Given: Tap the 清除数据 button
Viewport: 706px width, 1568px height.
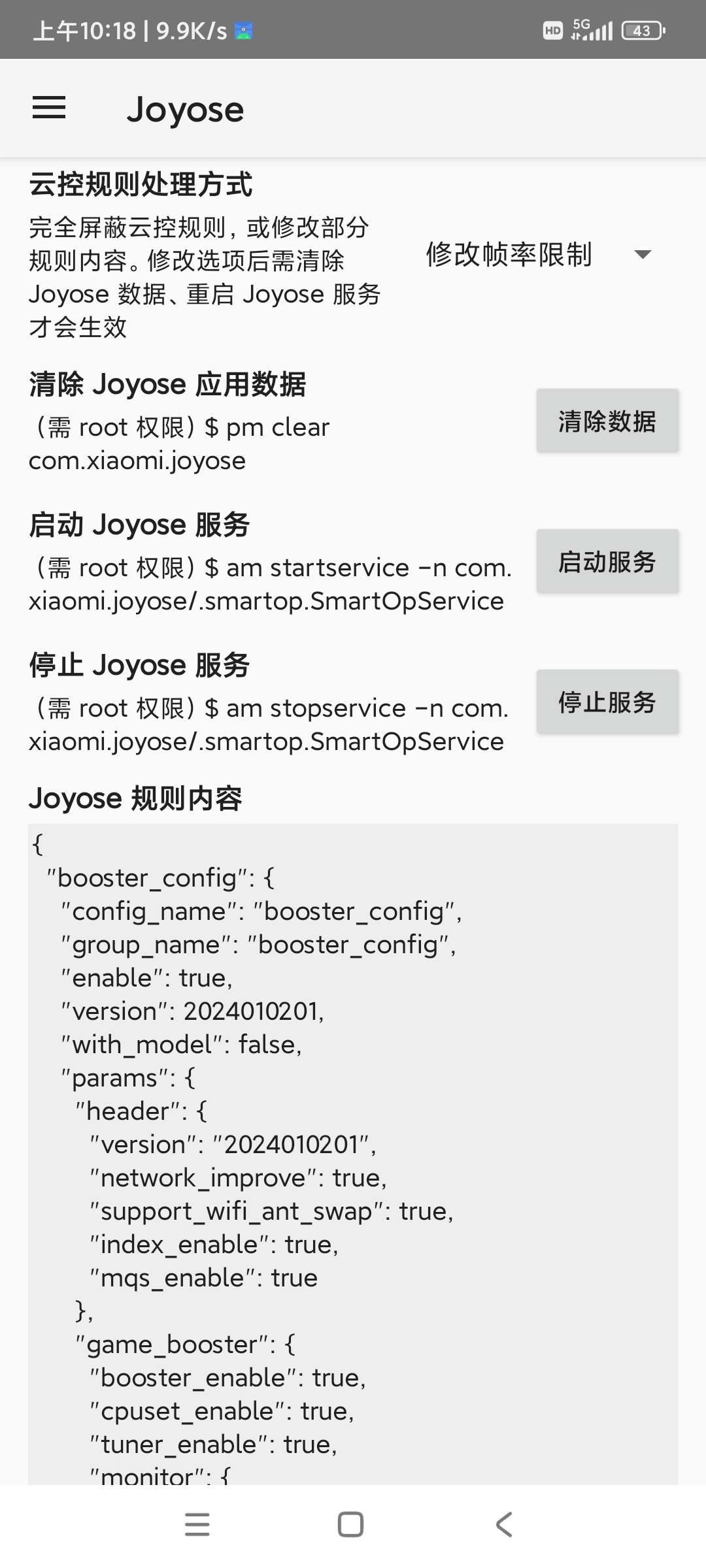Looking at the screenshot, I should pyautogui.click(x=607, y=421).
